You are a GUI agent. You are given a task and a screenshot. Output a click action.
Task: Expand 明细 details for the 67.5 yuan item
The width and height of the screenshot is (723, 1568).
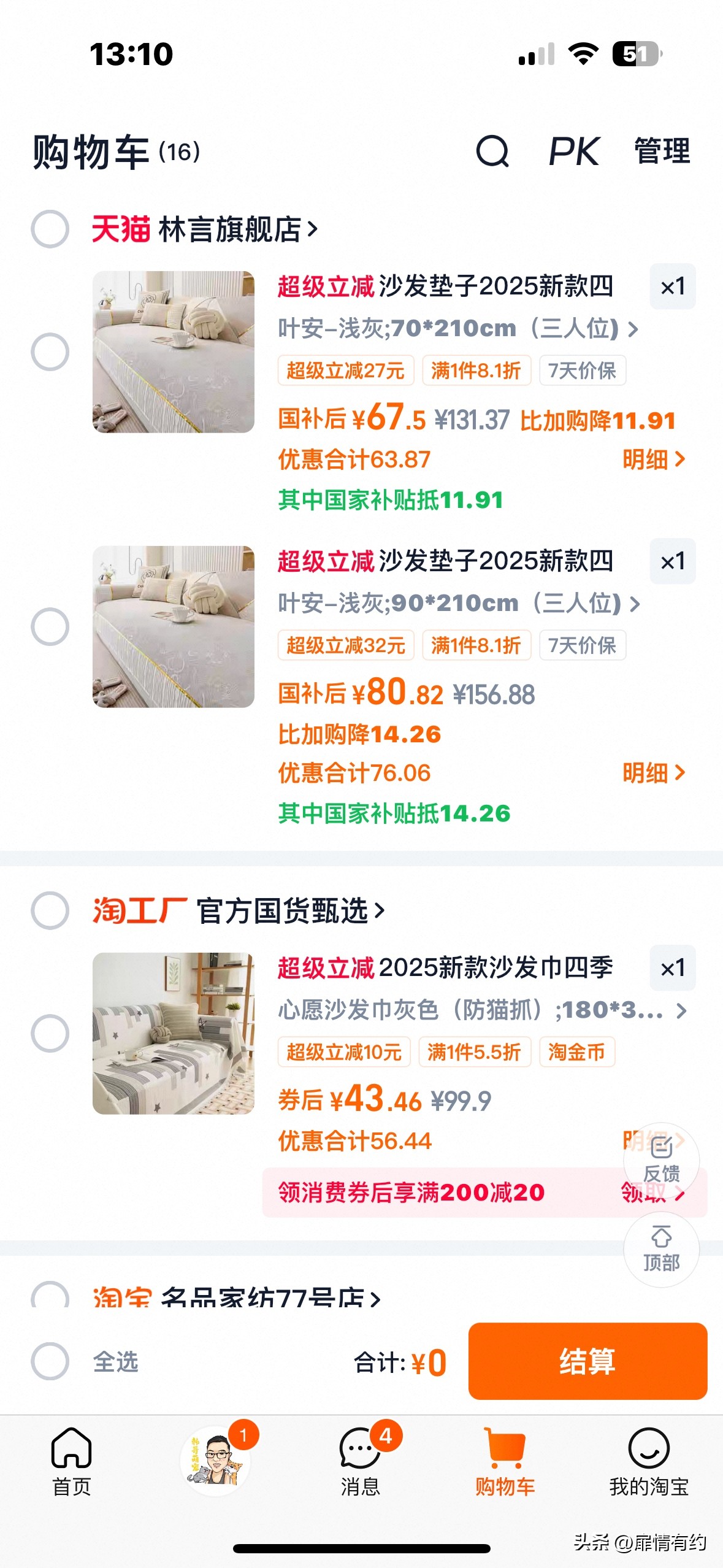tap(652, 458)
